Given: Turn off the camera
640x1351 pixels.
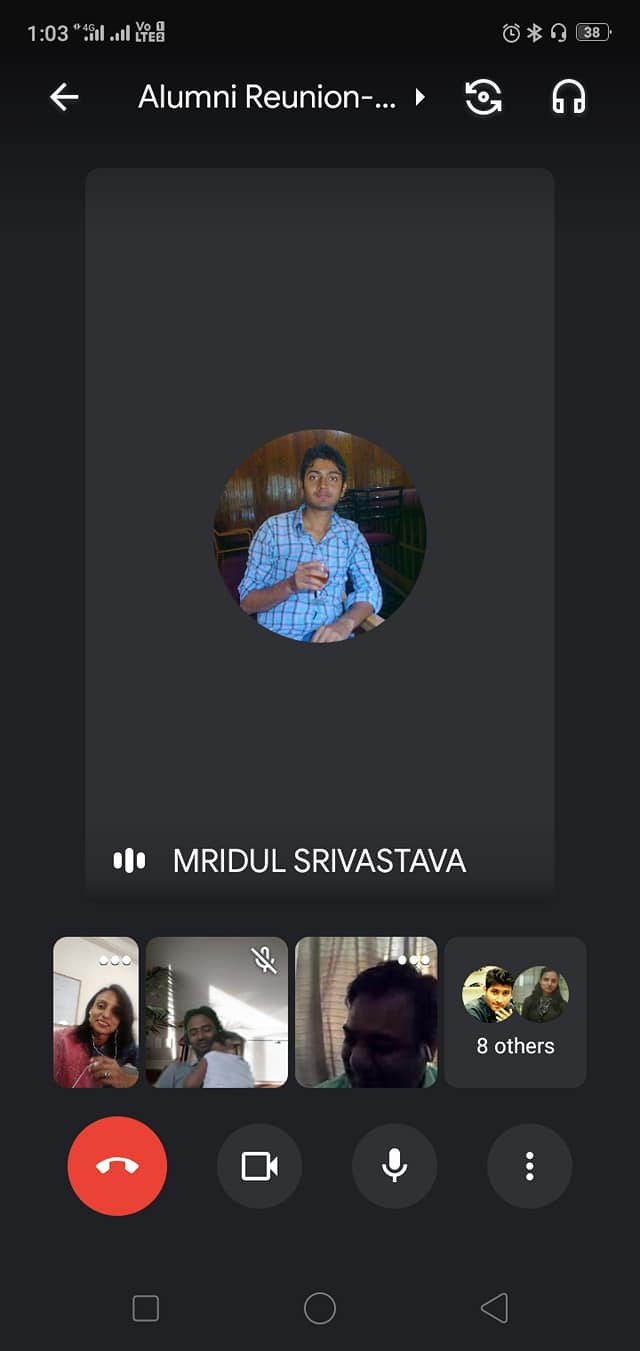Looking at the screenshot, I should click(259, 1166).
